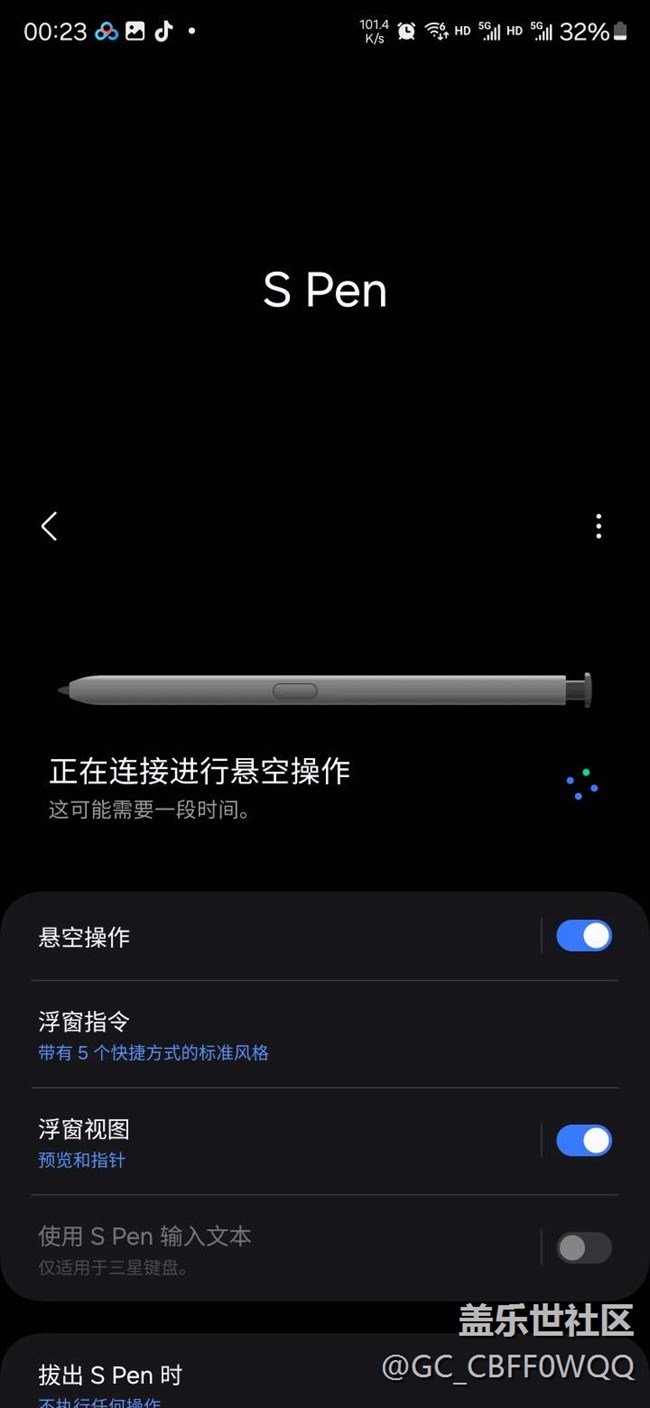Open the 悬空操作 settings row
This screenshot has width=650, height=1408.
285,937
